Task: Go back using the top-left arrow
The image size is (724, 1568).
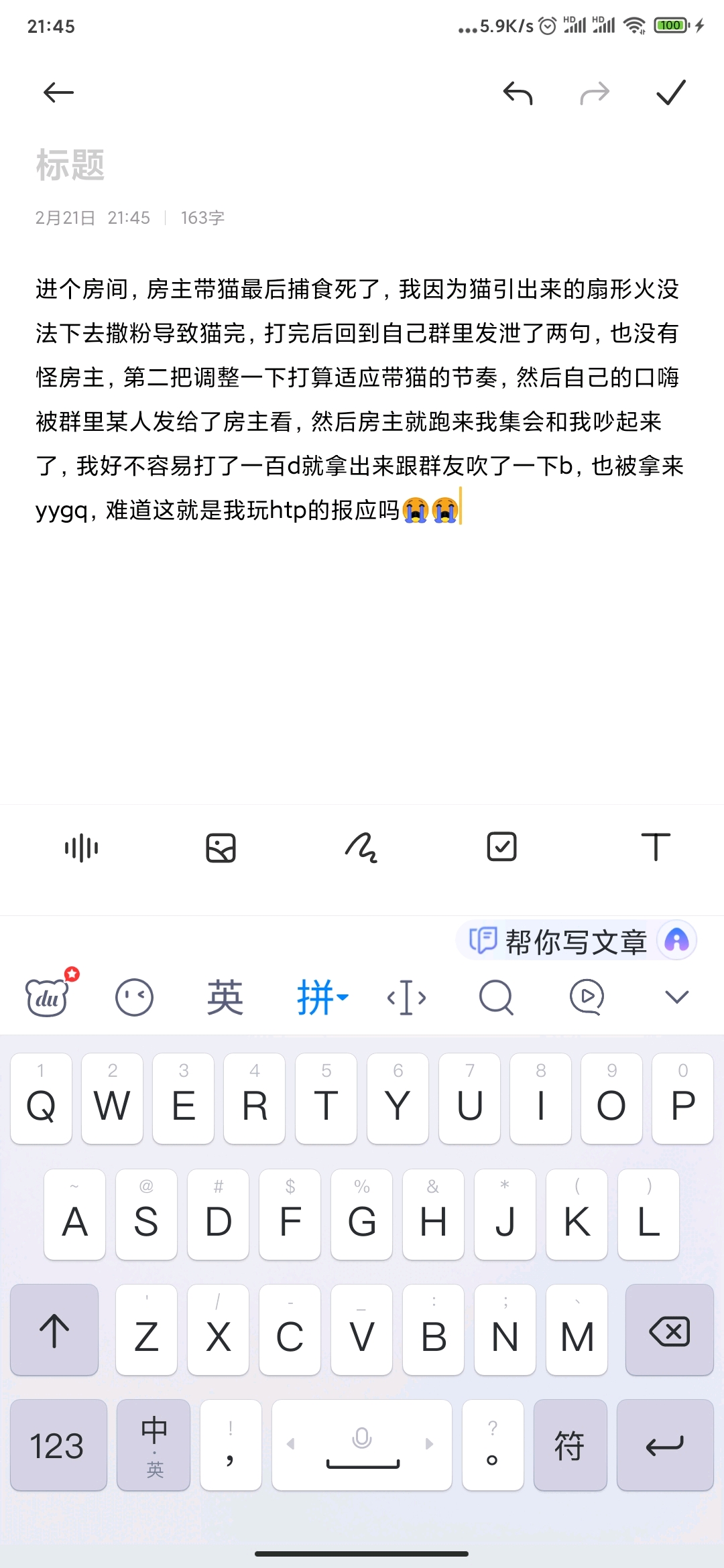Action: (58, 92)
